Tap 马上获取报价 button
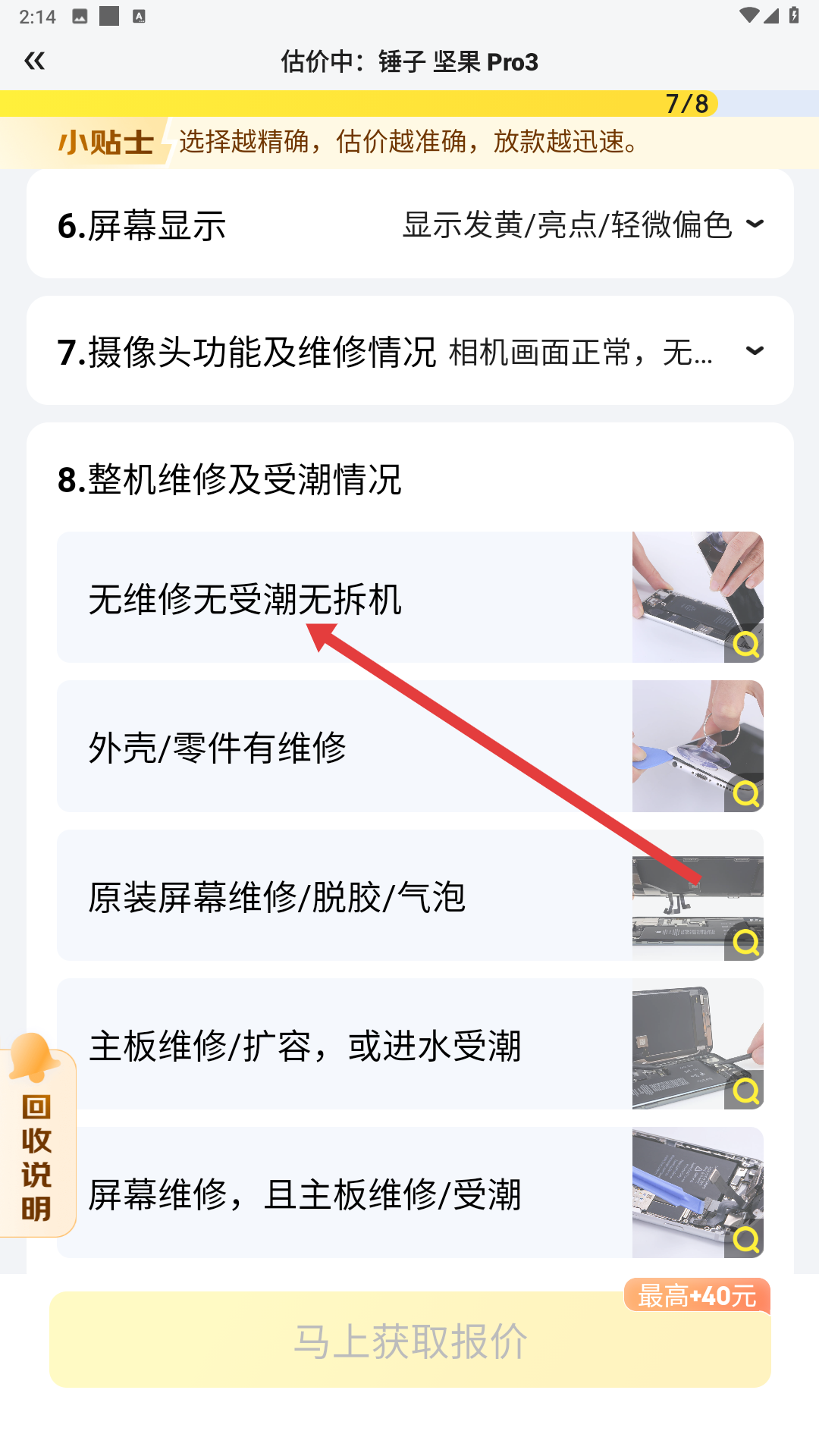This screenshot has width=819, height=1456. (x=409, y=1341)
